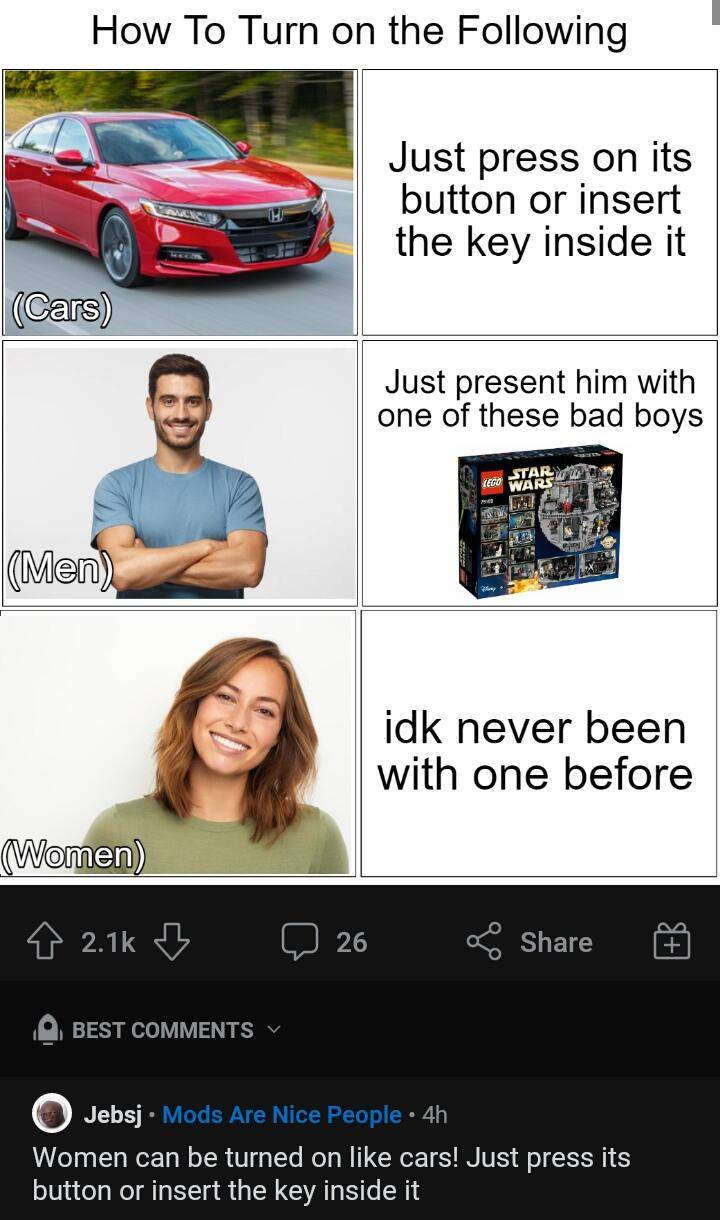Image resolution: width=720 pixels, height=1220 pixels.
Task: Open the meme image full screen
Action: coord(360,470)
